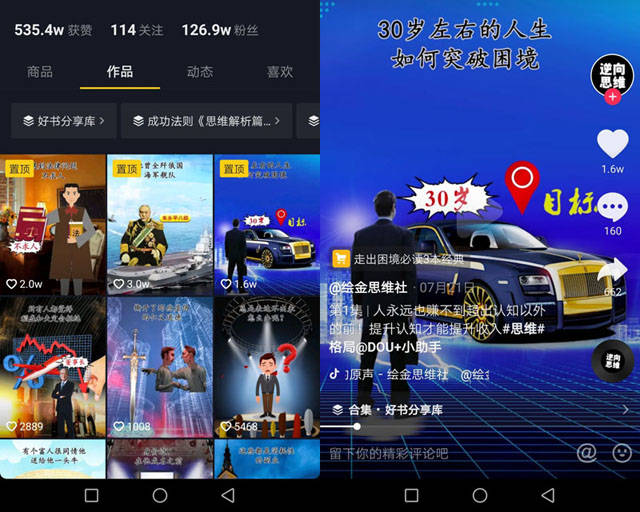Like the video with the heart icon
Screen dimensions: 640x512
tap(612, 145)
